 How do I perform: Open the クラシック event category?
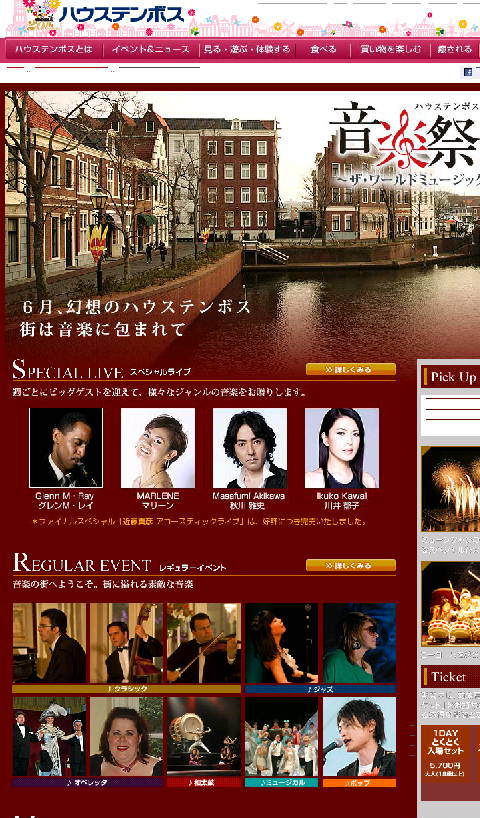click(x=127, y=689)
